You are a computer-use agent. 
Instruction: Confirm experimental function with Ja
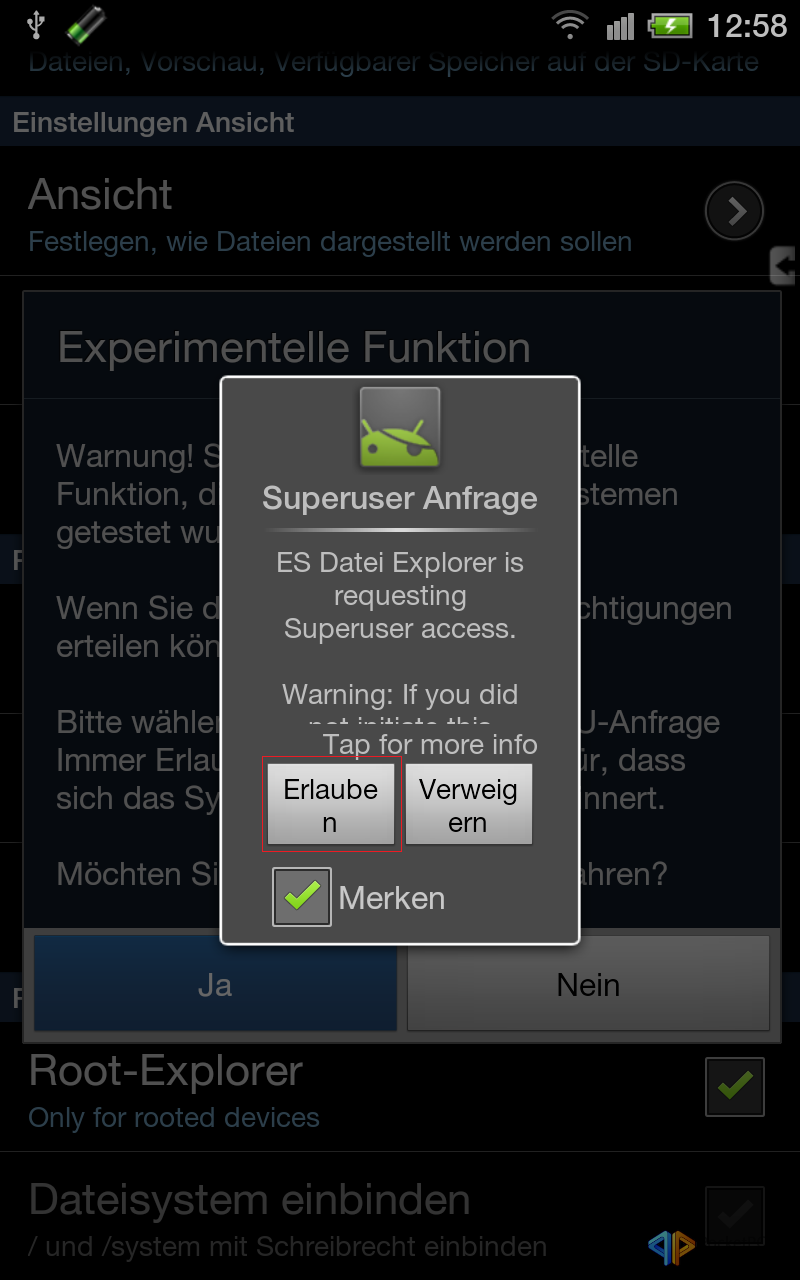click(x=215, y=984)
